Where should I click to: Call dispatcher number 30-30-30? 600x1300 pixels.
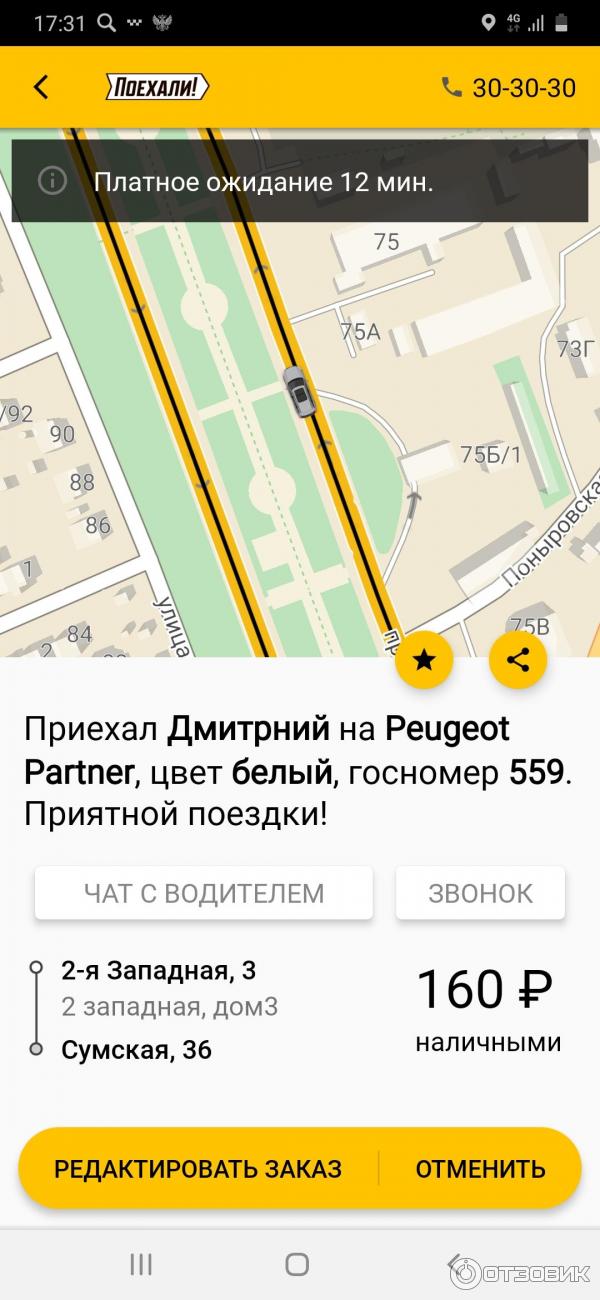click(x=509, y=88)
